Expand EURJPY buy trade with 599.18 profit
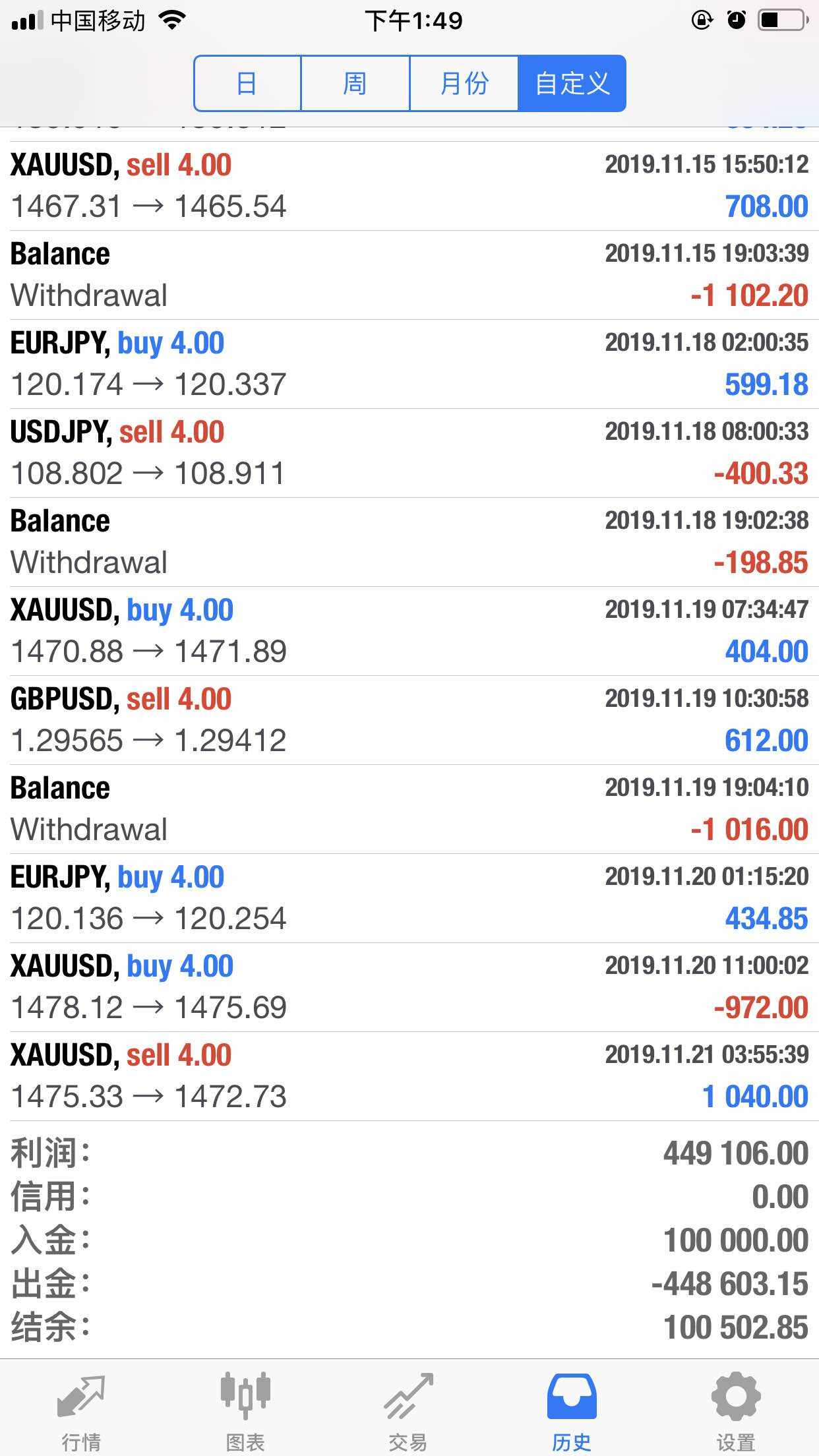The width and height of the screenshot is (819, 1456). click(x=409, y=364)
